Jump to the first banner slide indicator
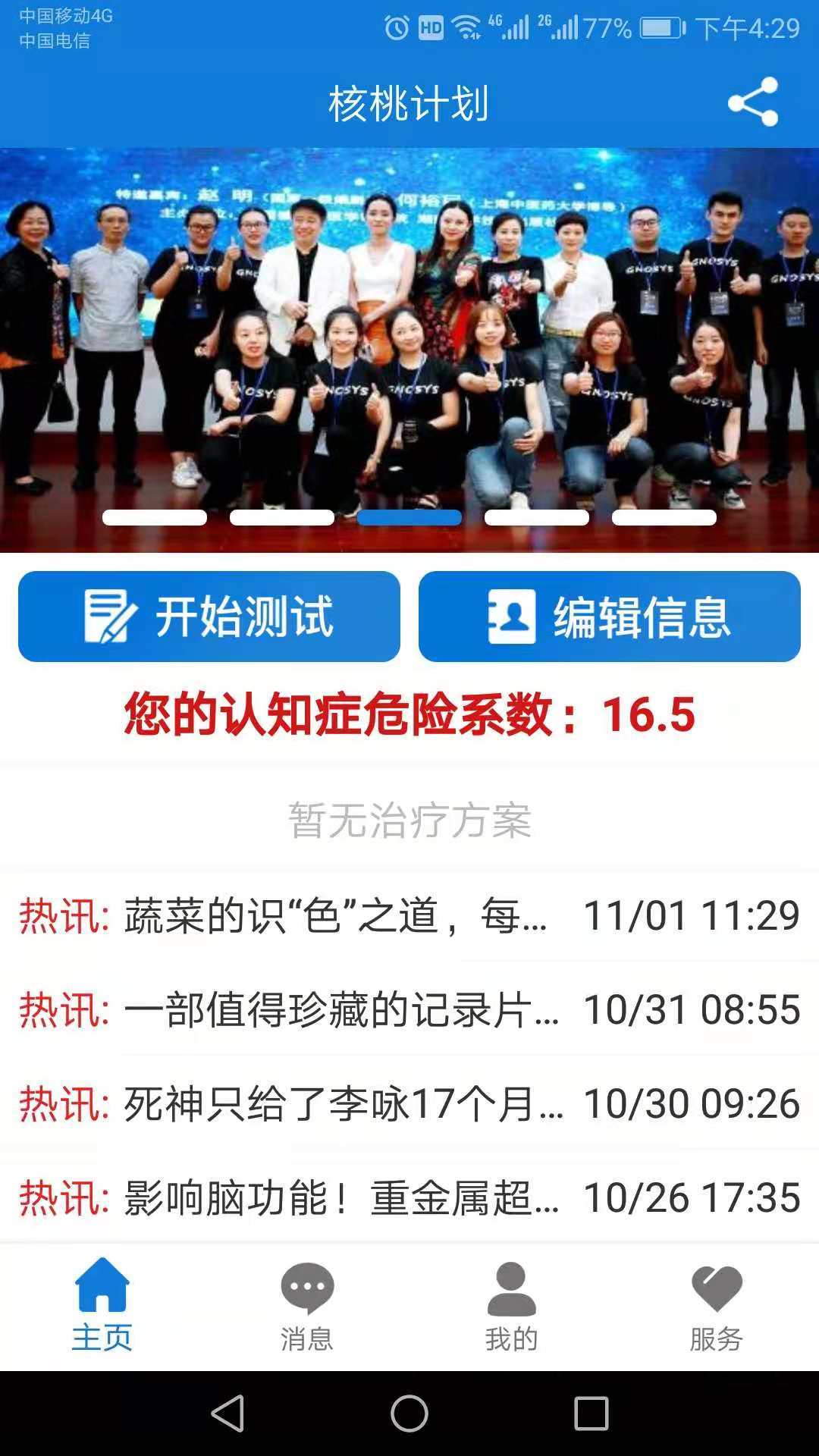This screenshot has height=1456, width=819. click(x=155, y=517)
